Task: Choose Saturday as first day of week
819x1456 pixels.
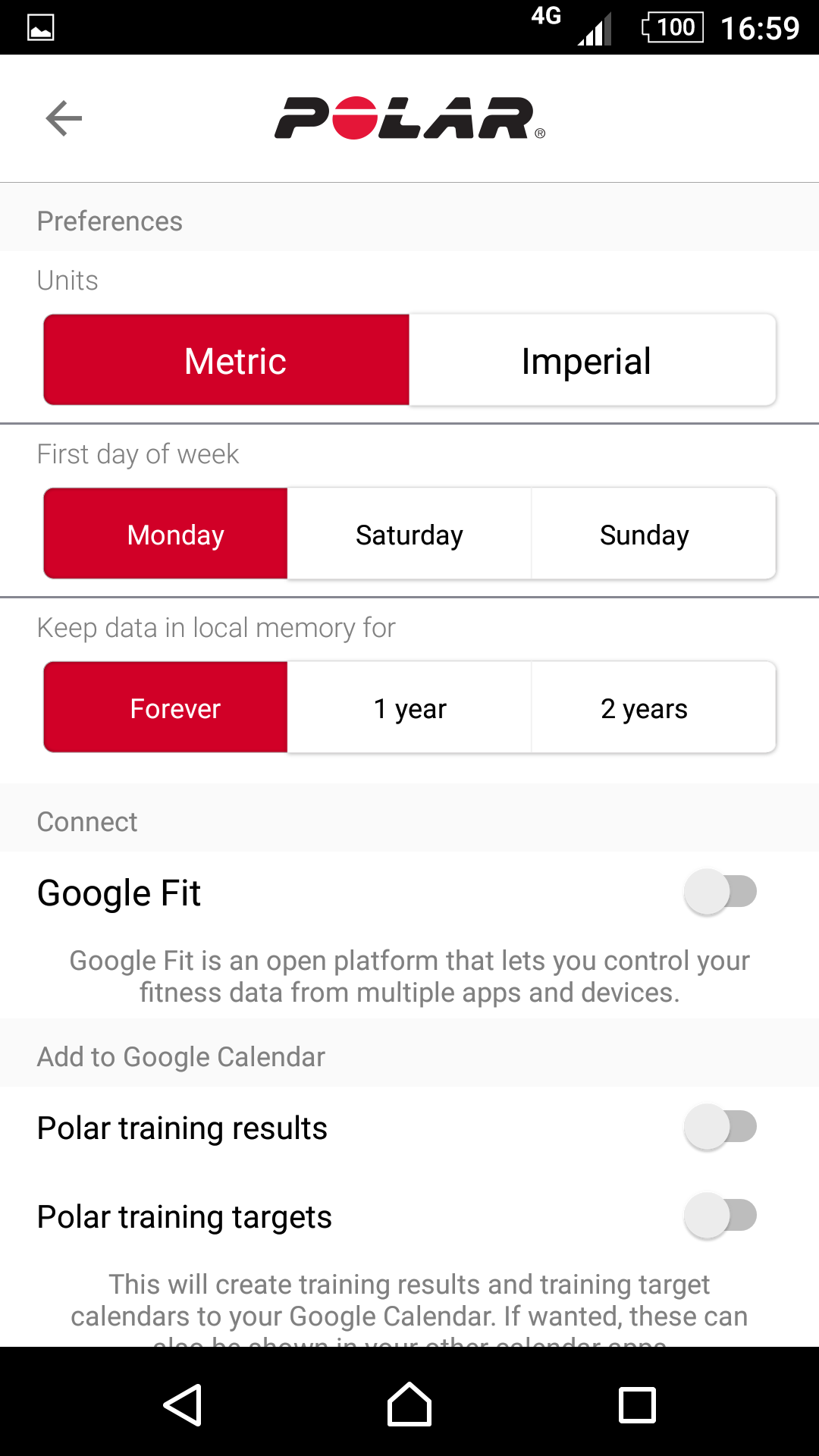Action: click(x=409, y=534)
